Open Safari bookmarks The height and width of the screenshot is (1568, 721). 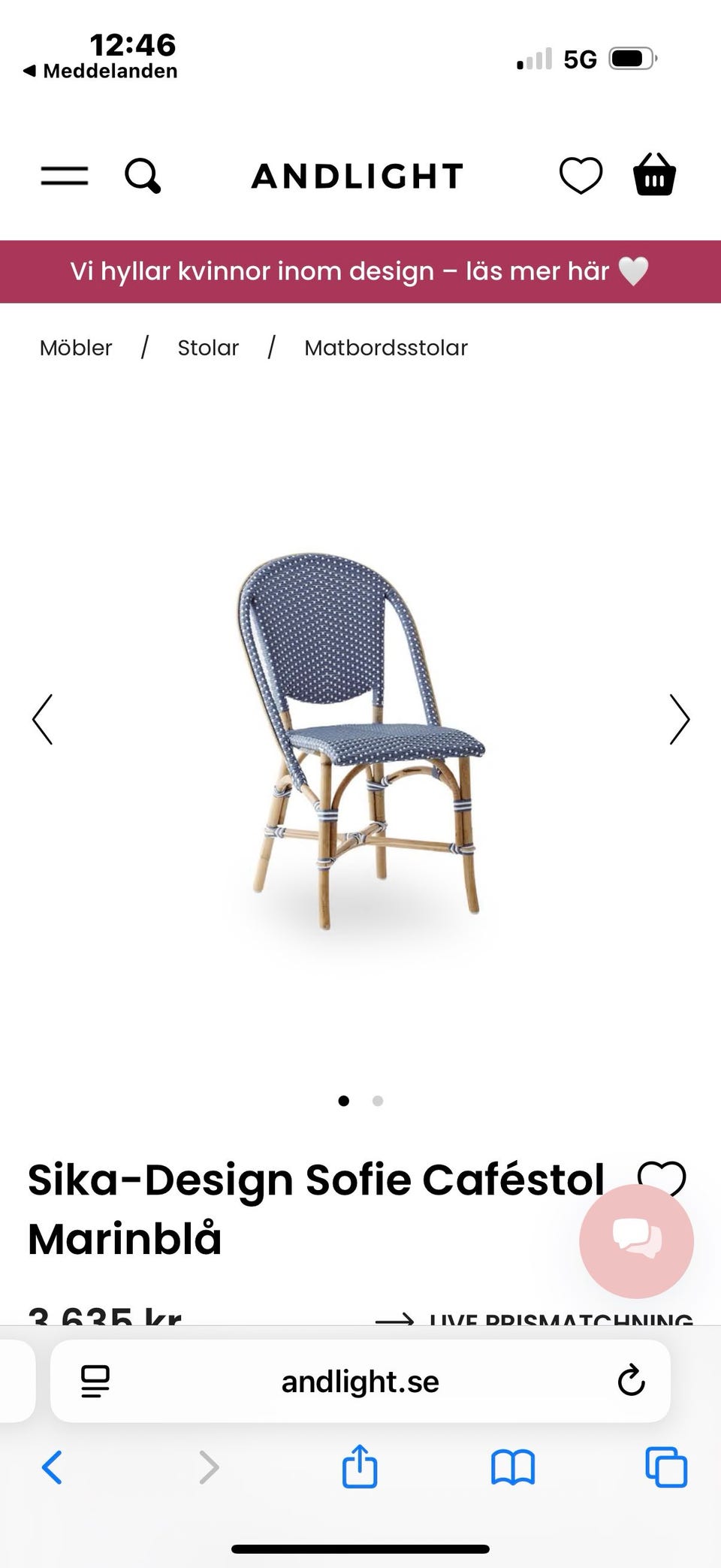pyautogui.click(x=513, y=1467)
